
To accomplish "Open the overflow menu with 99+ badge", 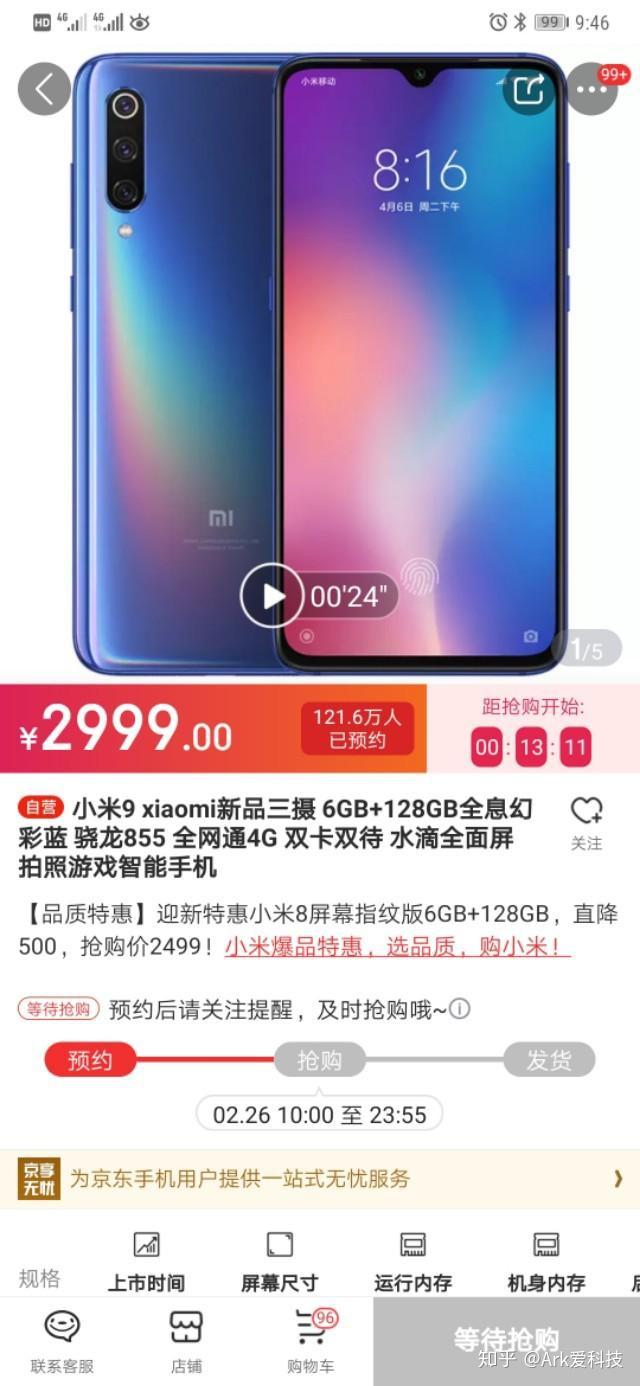I will tap(593, 89).
